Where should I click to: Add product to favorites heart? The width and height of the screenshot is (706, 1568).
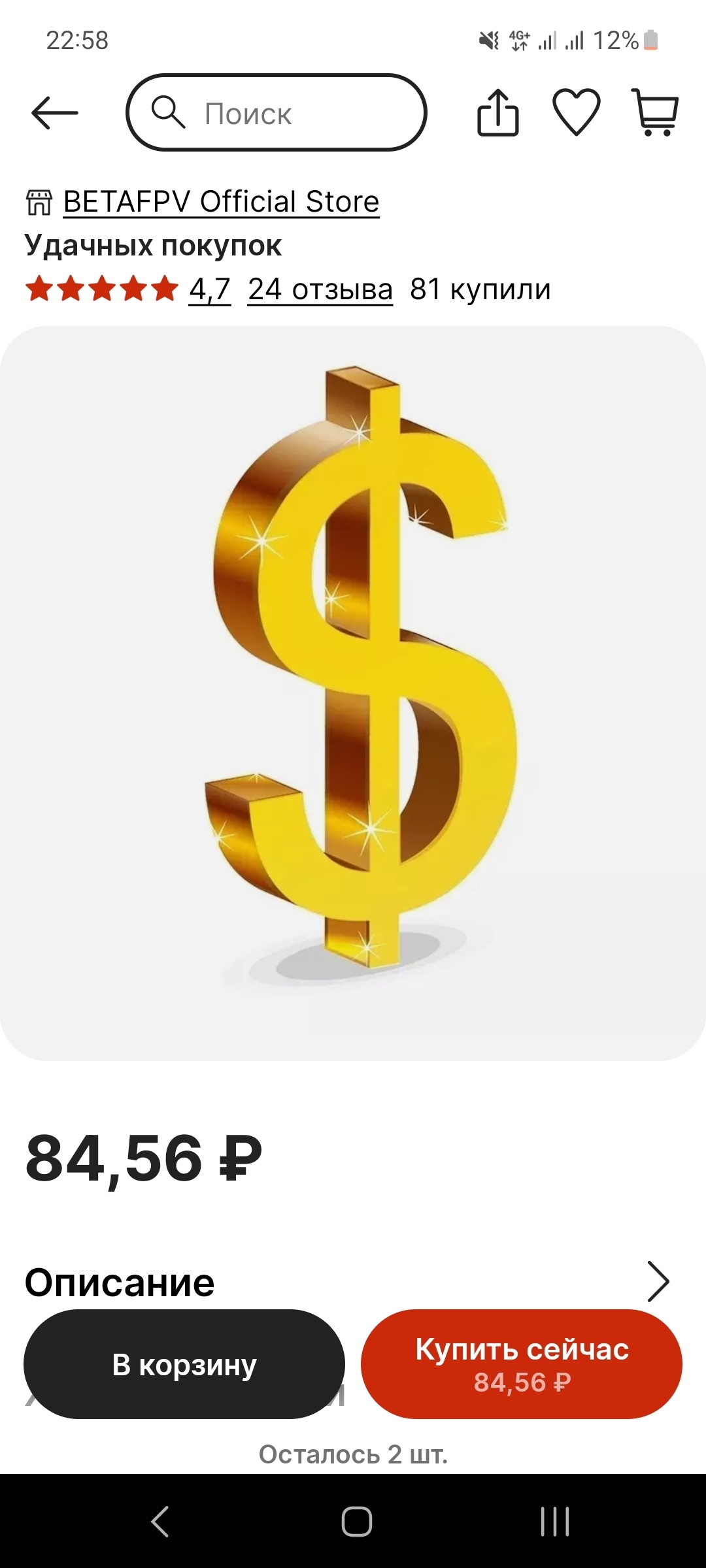pos(576,113)
